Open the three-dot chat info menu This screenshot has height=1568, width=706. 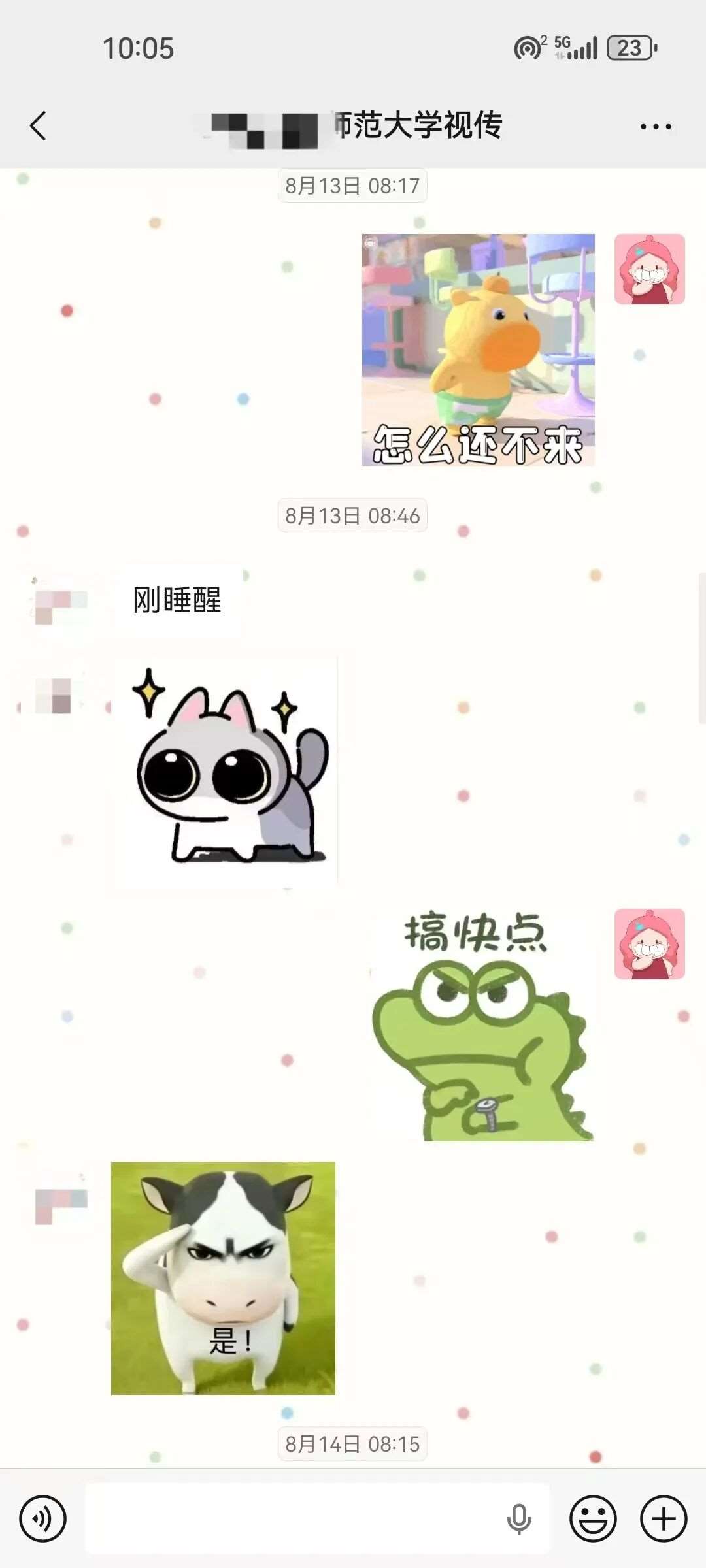(656, 126)
